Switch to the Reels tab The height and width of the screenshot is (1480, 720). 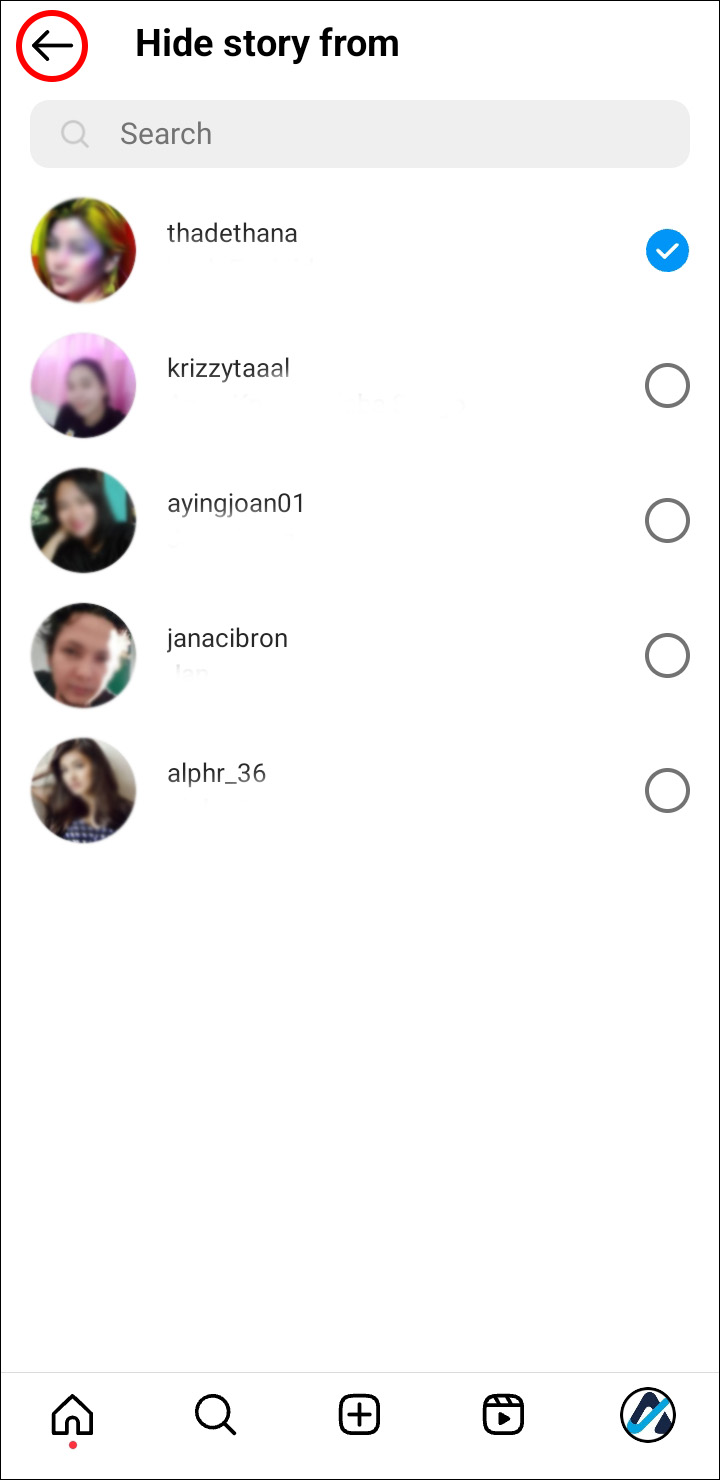(x=503, y=1415)
